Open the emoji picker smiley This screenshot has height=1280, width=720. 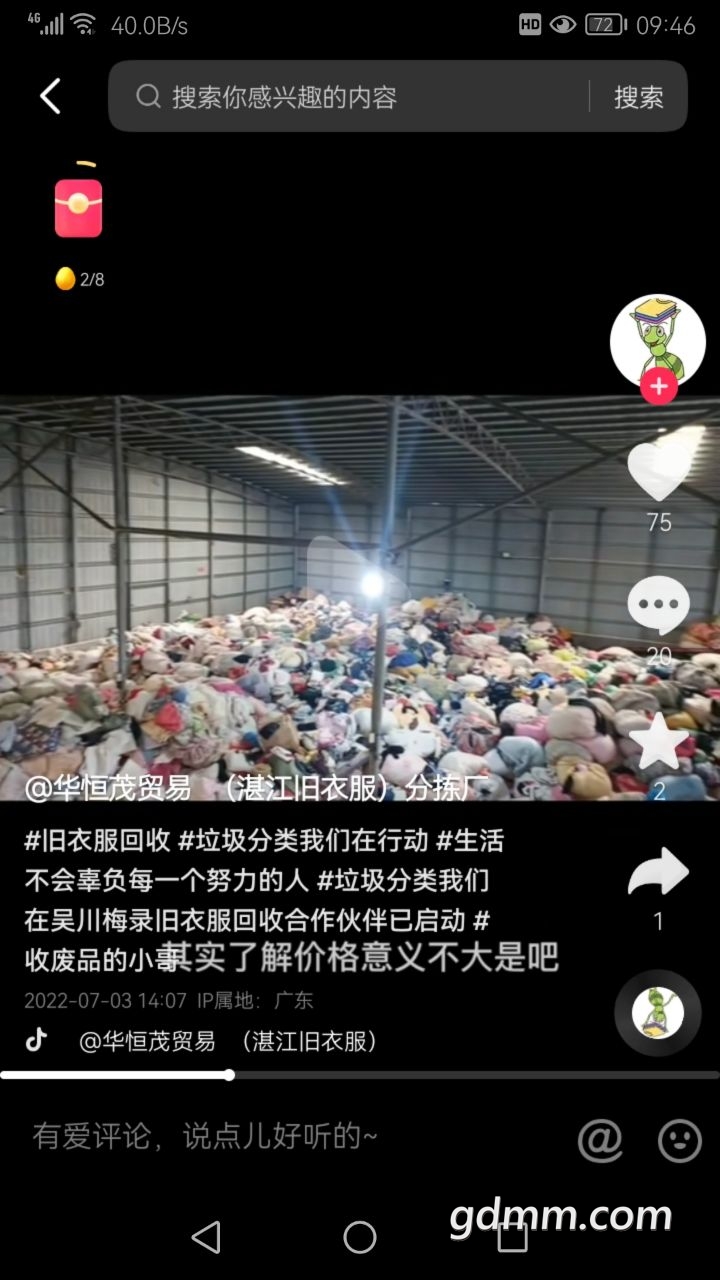[x=680, y=1140]
